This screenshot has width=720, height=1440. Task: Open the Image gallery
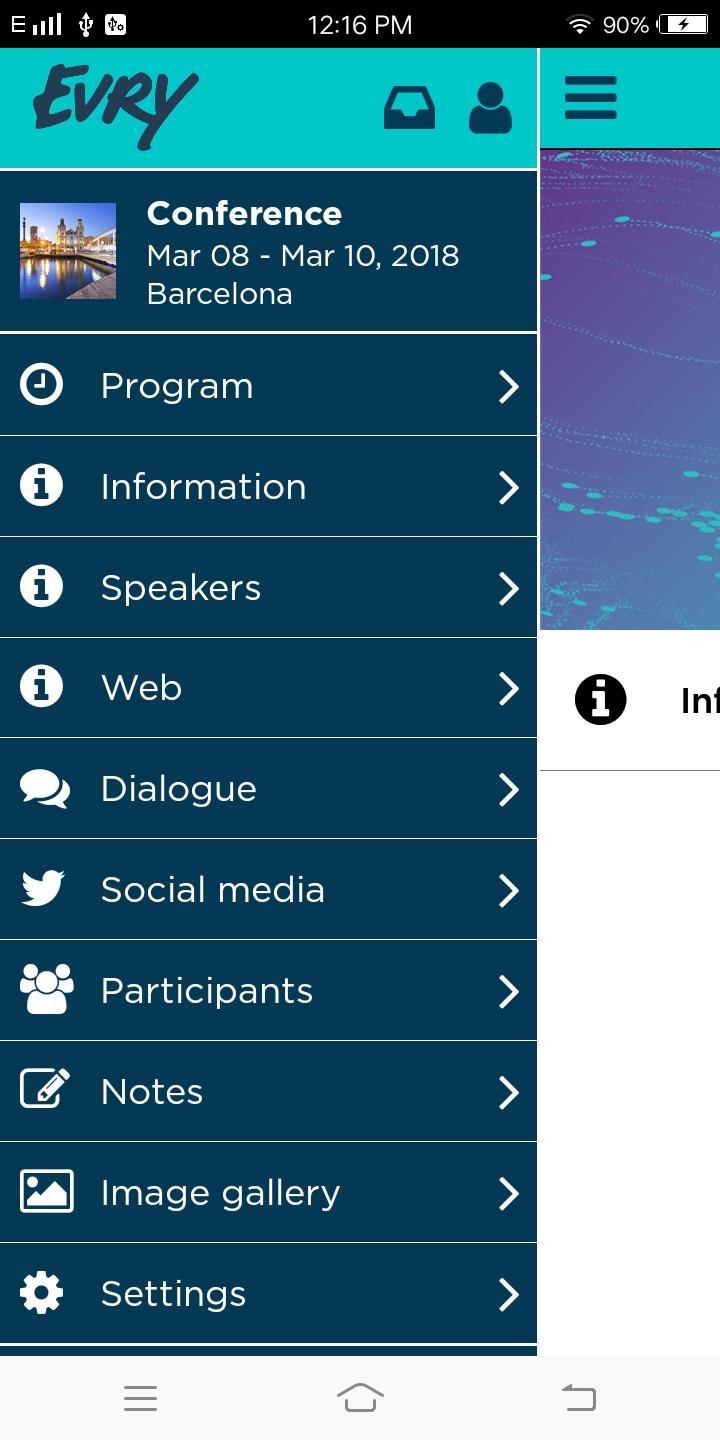(268, 1193)
